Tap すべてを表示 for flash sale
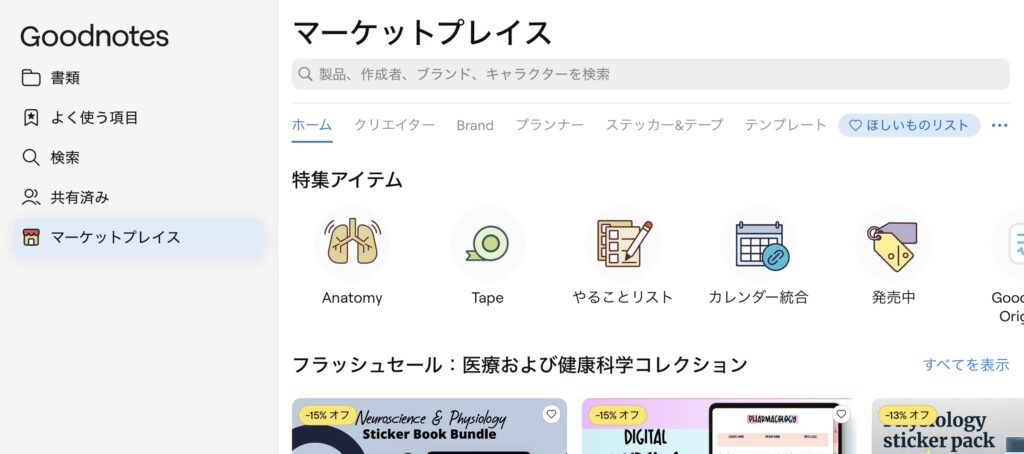The image size is (1024, 454). point(965,365)
